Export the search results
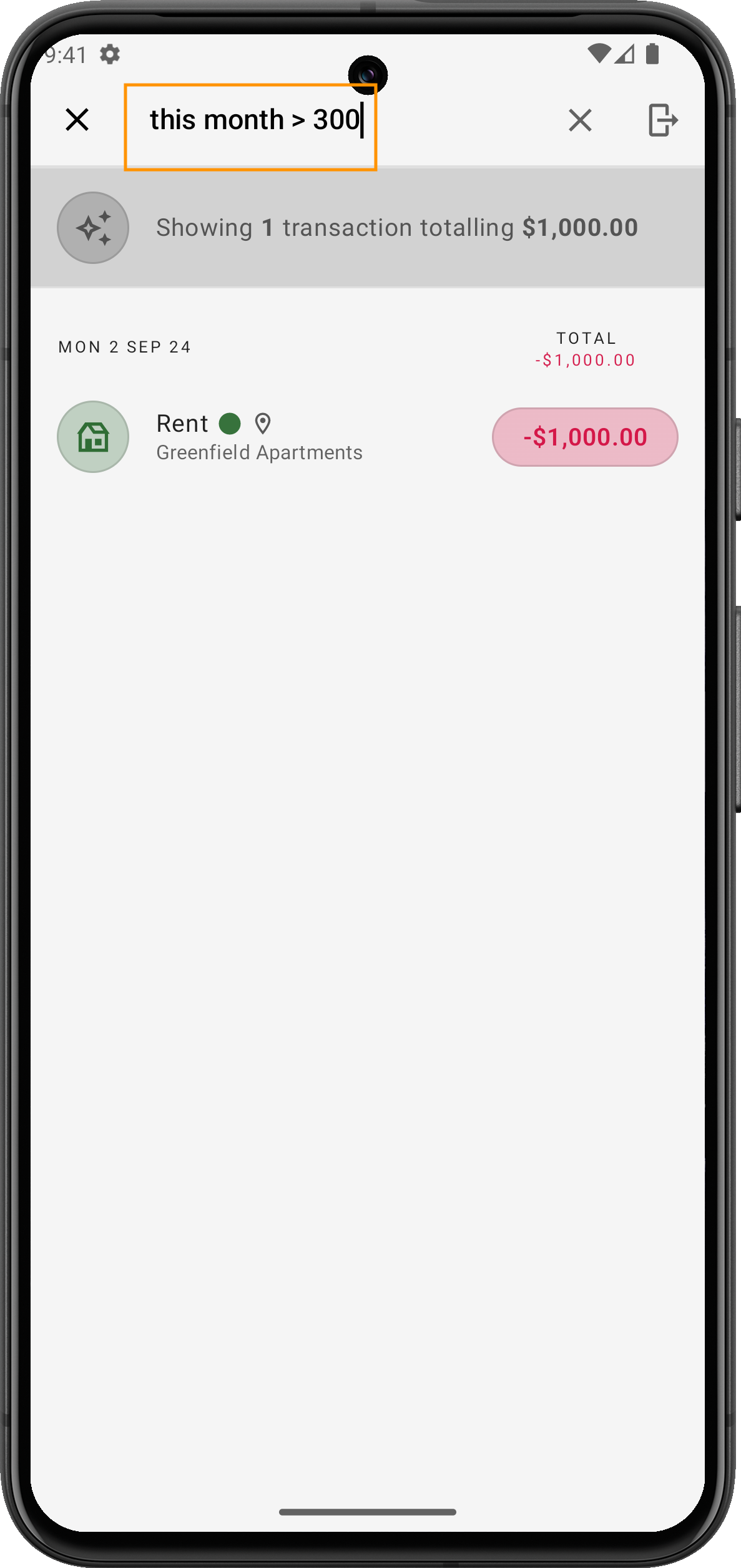This screenshot has width=741, height=1568. tap(662, 120)
